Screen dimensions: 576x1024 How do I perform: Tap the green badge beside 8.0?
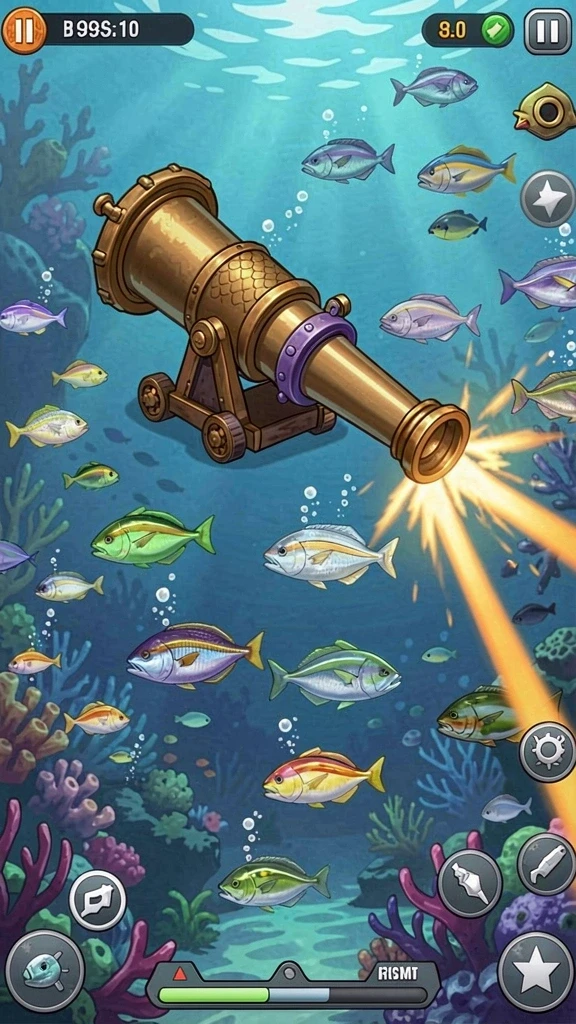(x=494, y=31)
